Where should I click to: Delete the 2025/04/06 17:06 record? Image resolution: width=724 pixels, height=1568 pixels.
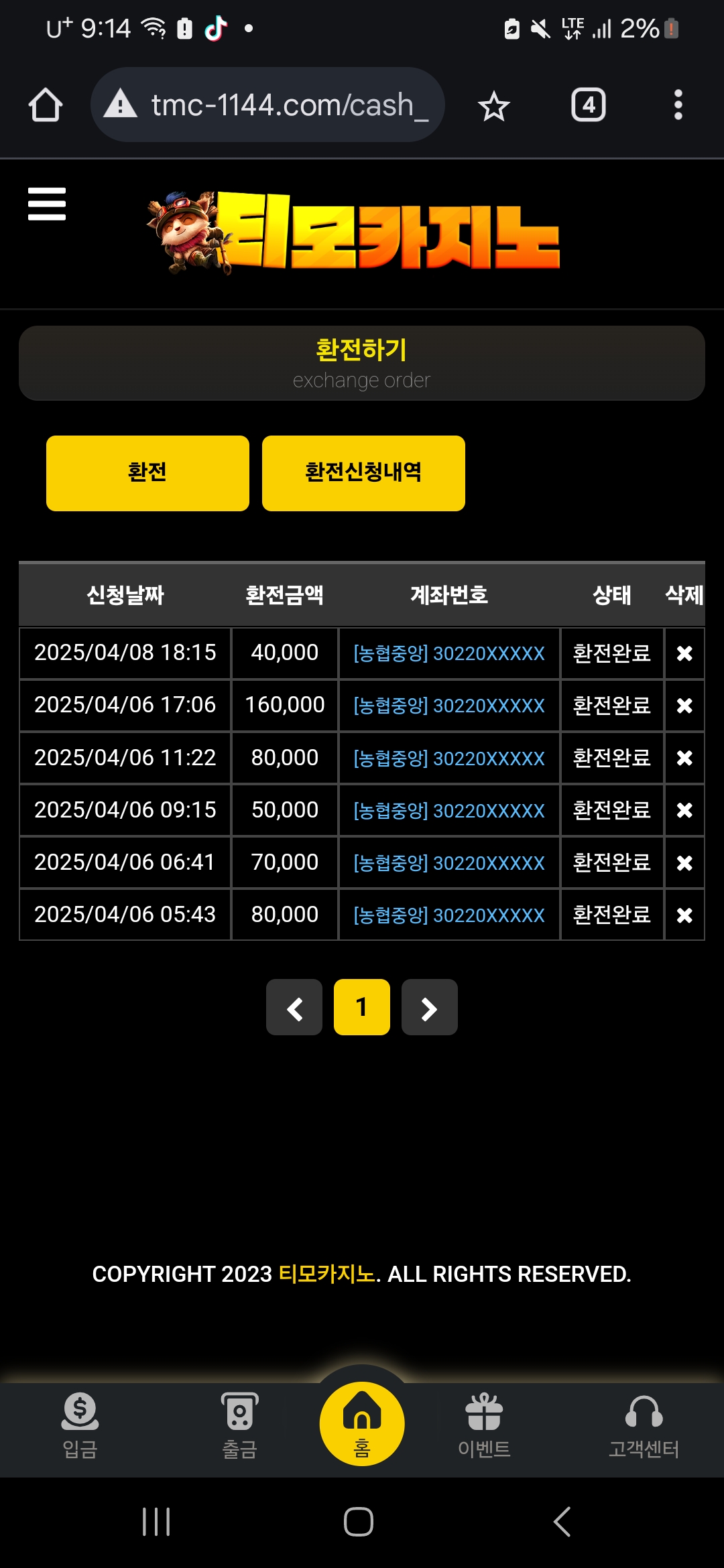pos(684,706)
